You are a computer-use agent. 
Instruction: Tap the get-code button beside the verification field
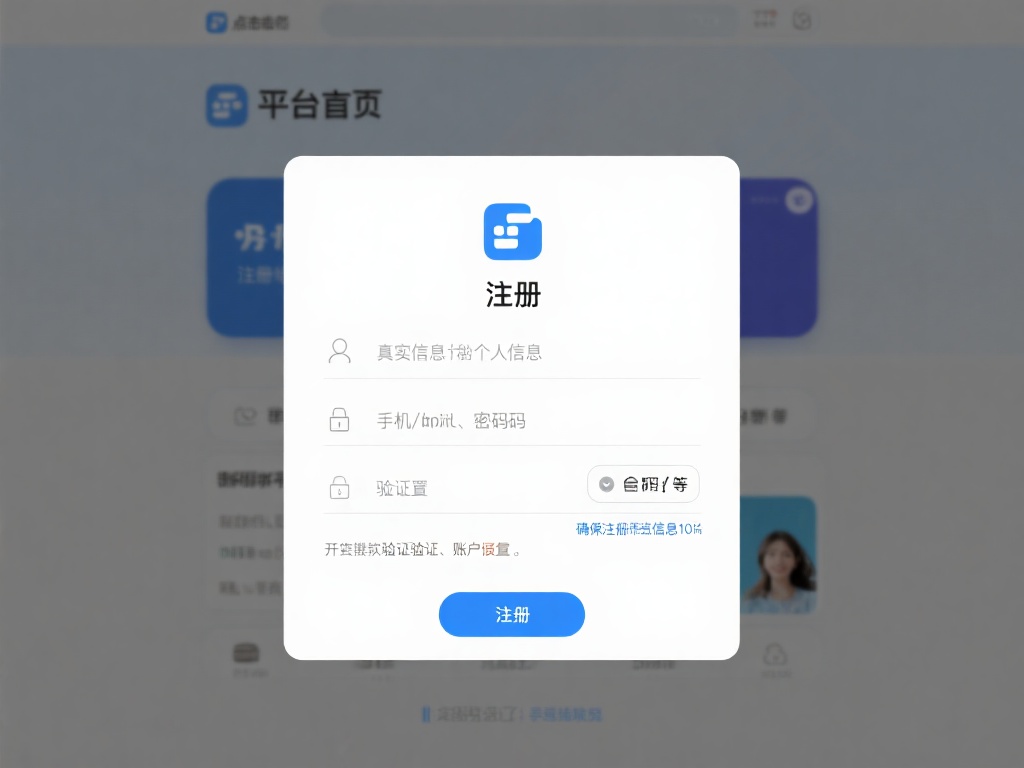coord(643,484)
